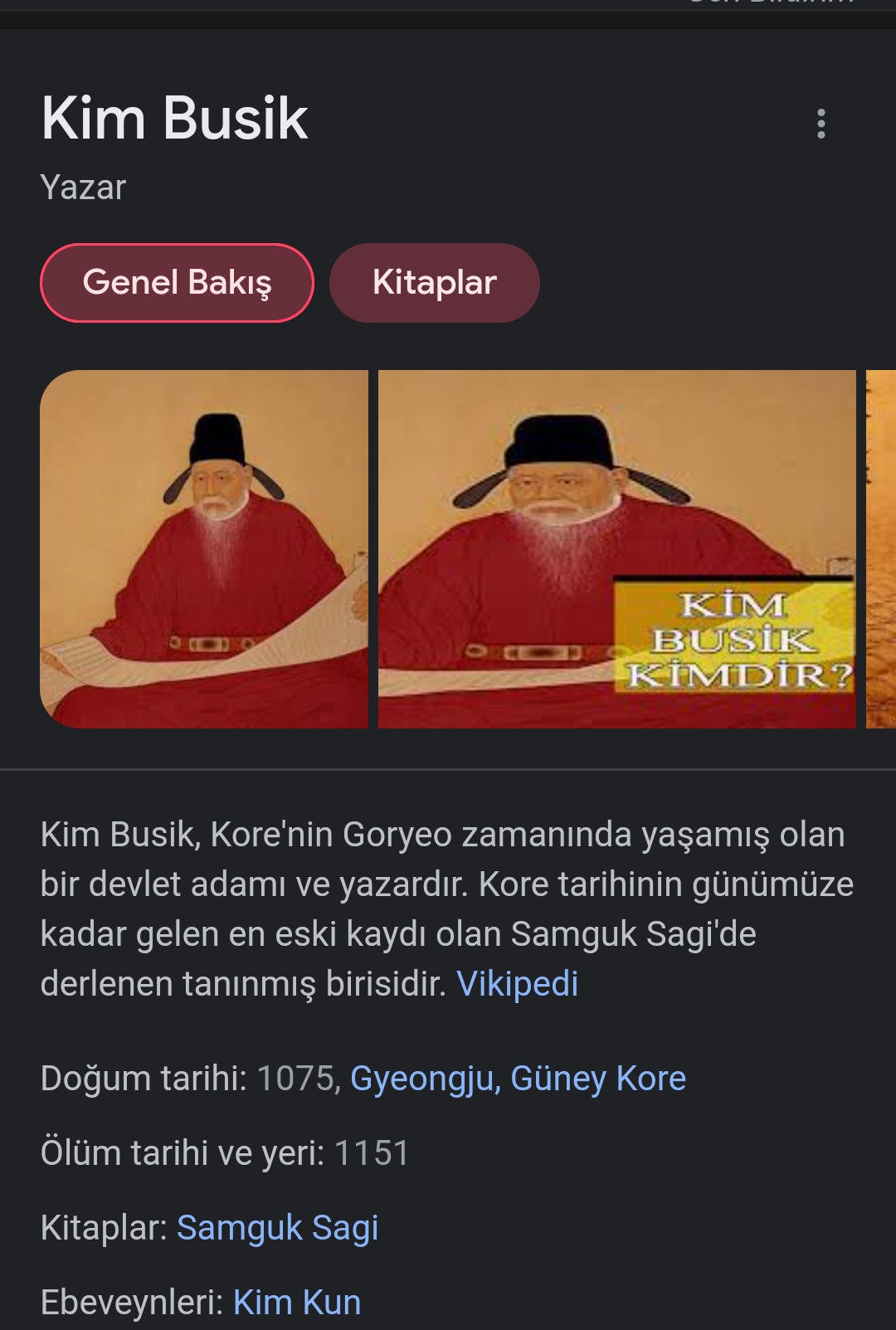Open the Vikipedi link

pos(517,984)
